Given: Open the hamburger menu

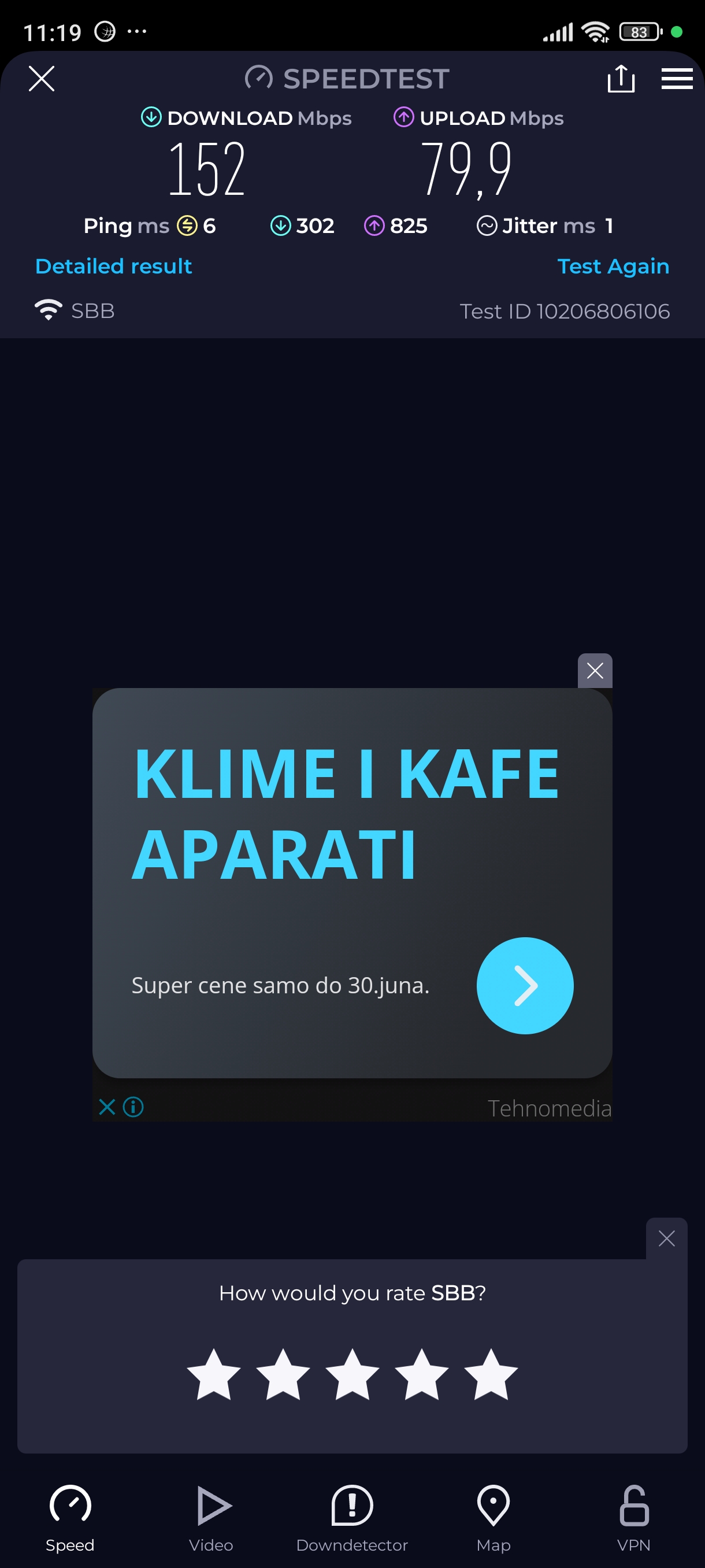Looking at the screenshot, I should [x=677, y=79].
